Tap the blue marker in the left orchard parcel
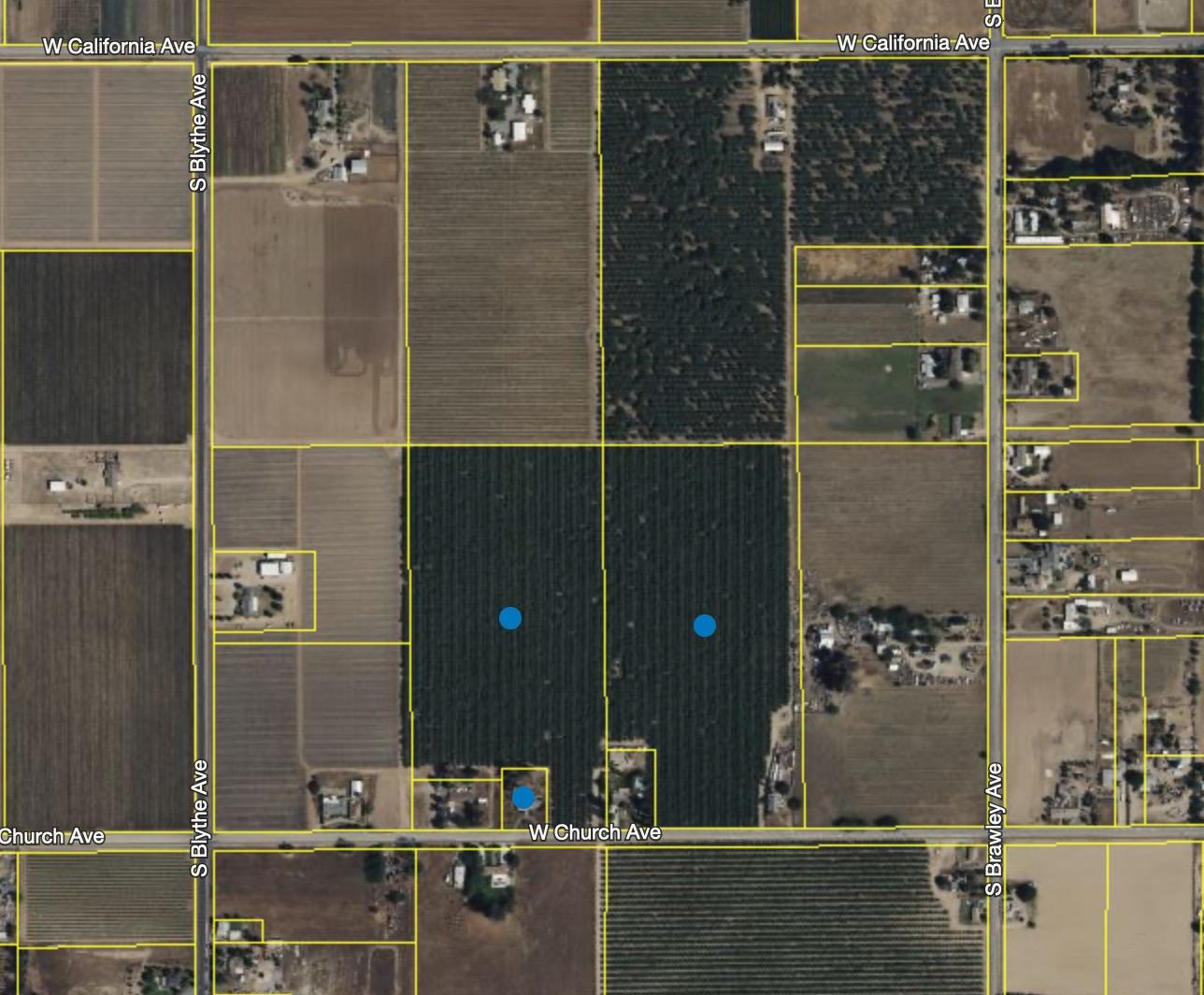This screenshot has width=1204, height=995. 510,618
